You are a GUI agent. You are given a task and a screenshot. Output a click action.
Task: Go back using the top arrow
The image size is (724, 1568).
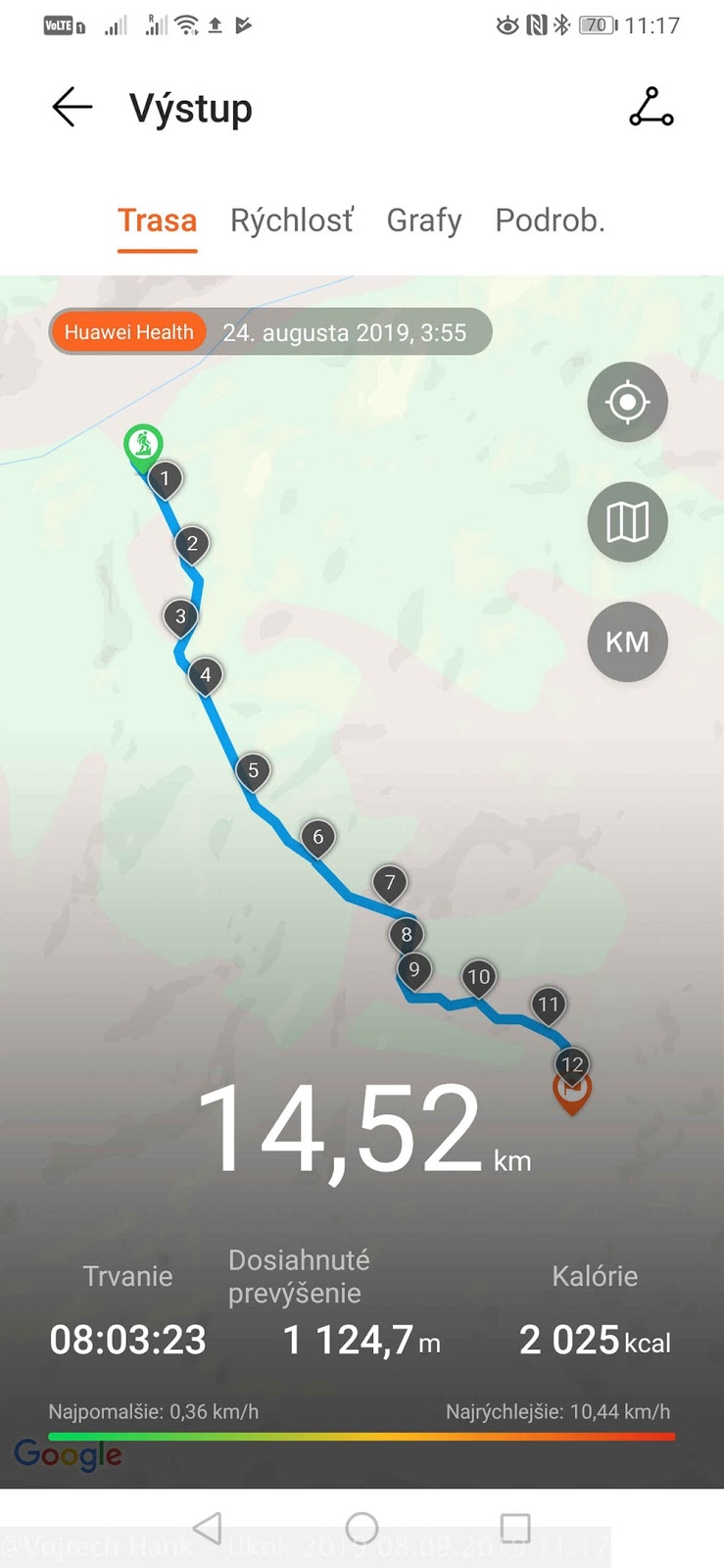[x=72, y=108]
